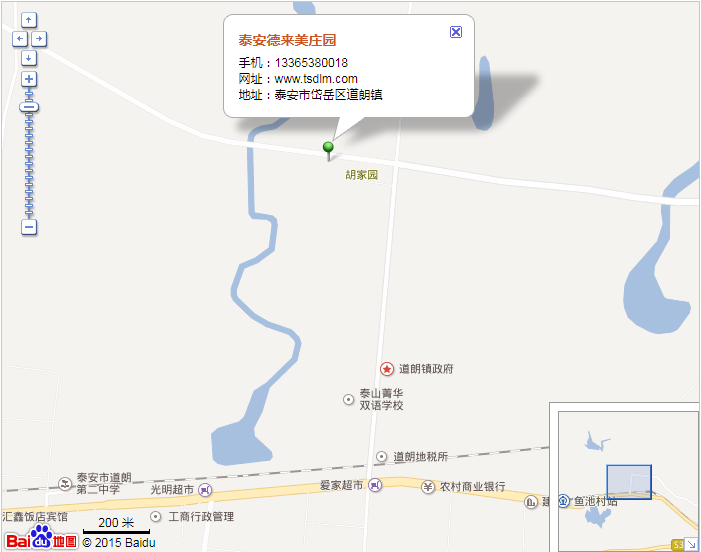Pan the map left with west arrow
701x552 pixels.
pyautogui.click(x=19, y=39)
